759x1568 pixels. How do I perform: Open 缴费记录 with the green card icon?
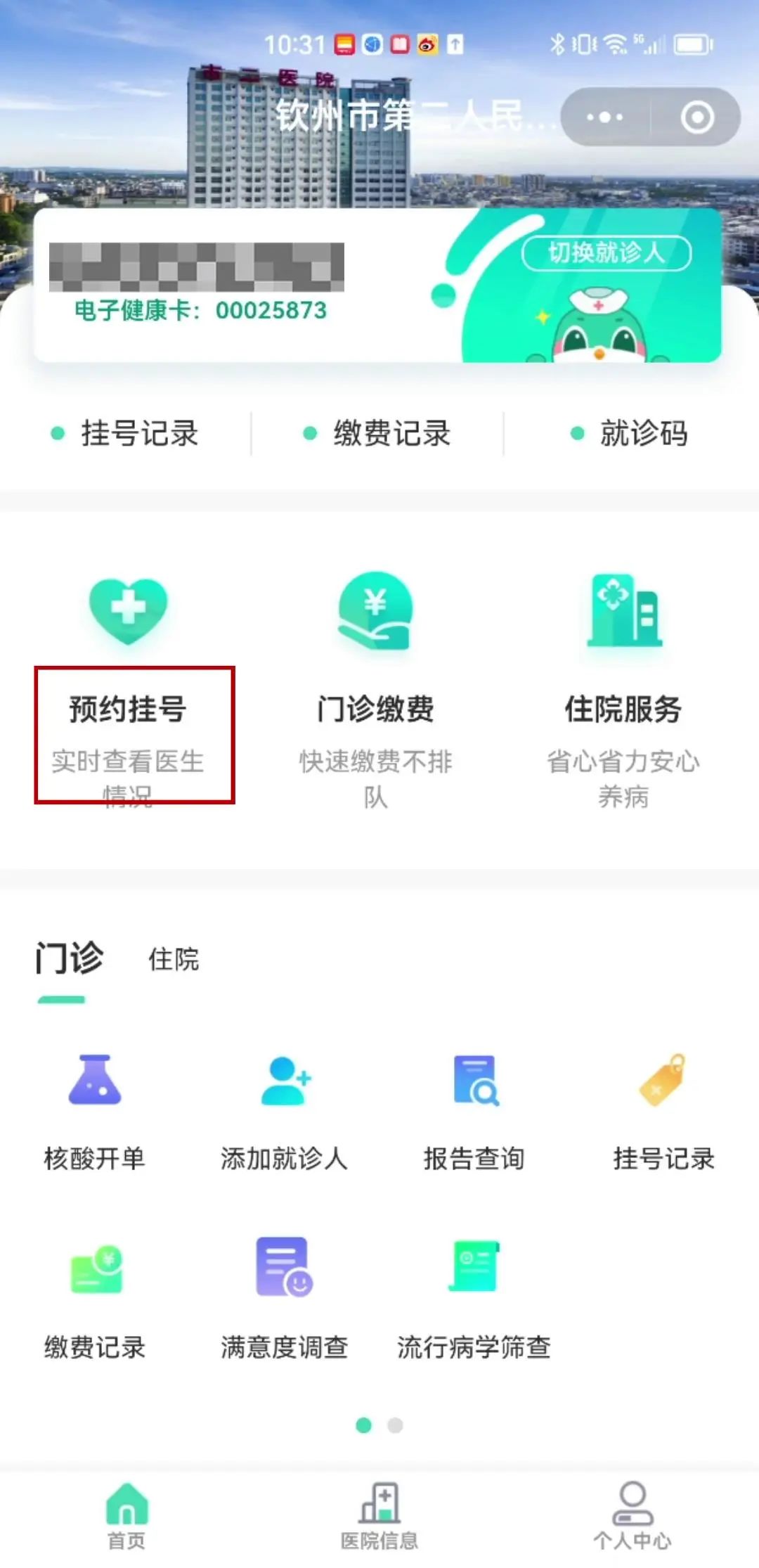point(95,1301)
